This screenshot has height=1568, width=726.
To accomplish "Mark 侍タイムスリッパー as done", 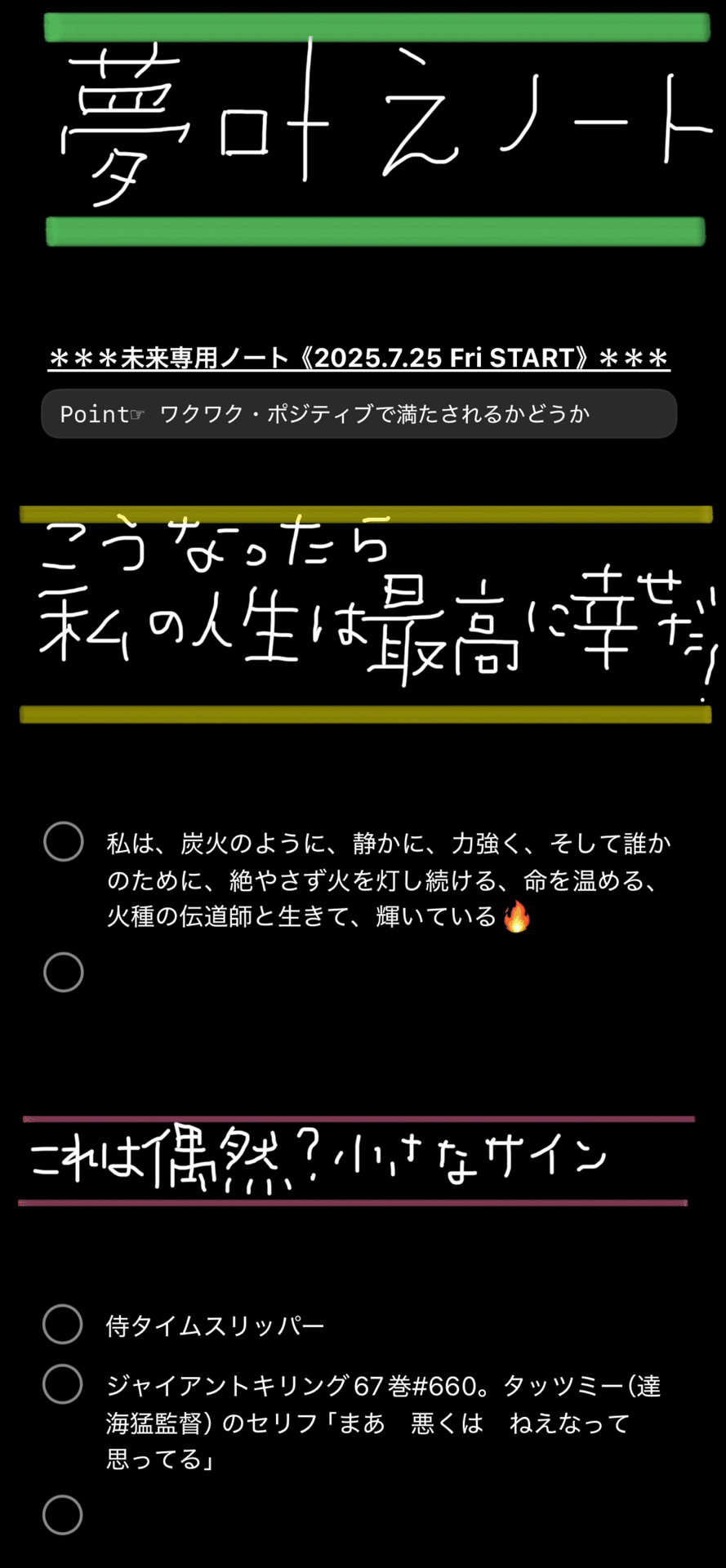I will [x=63, y=1324].
